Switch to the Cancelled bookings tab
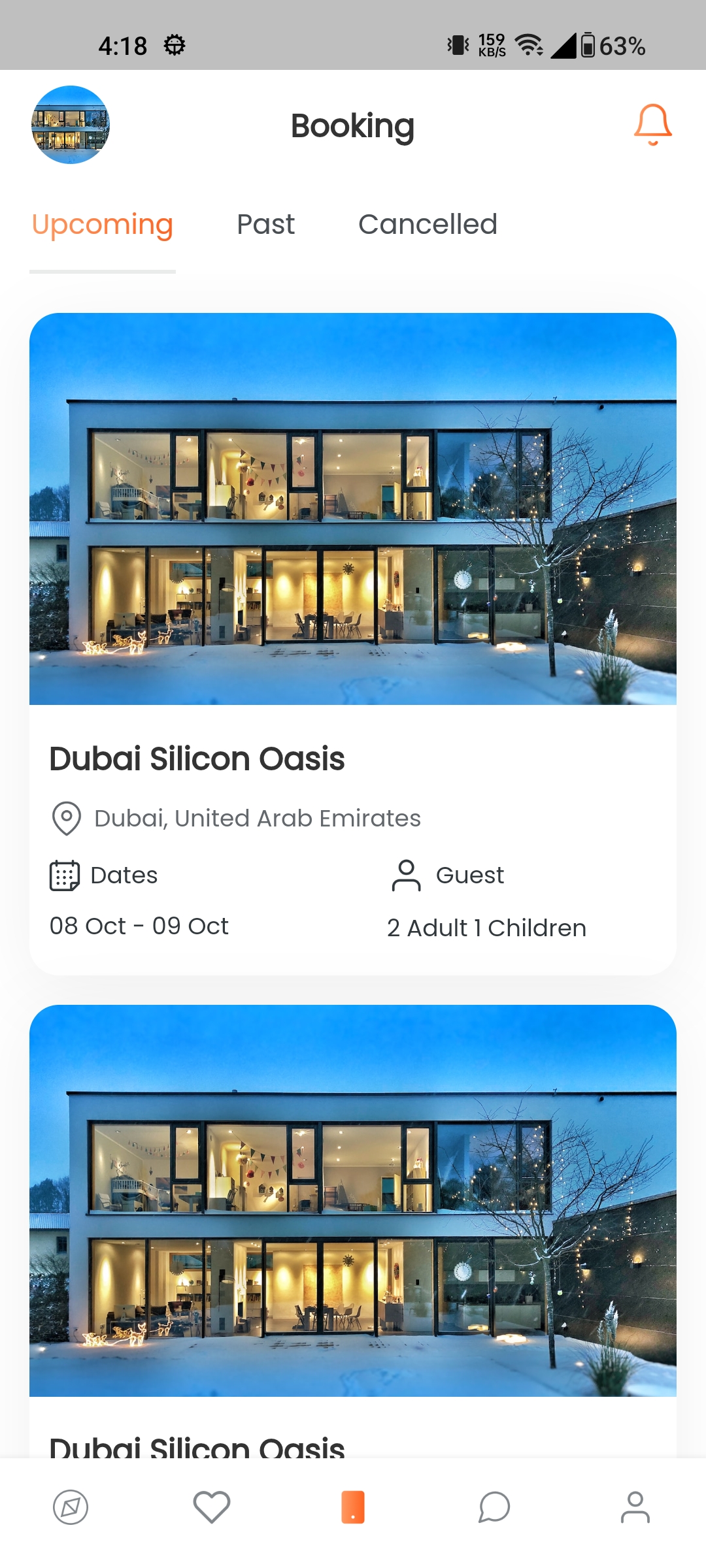This screenshot has width=706, height=1568. pyautogui.click(x=428, y=225)
